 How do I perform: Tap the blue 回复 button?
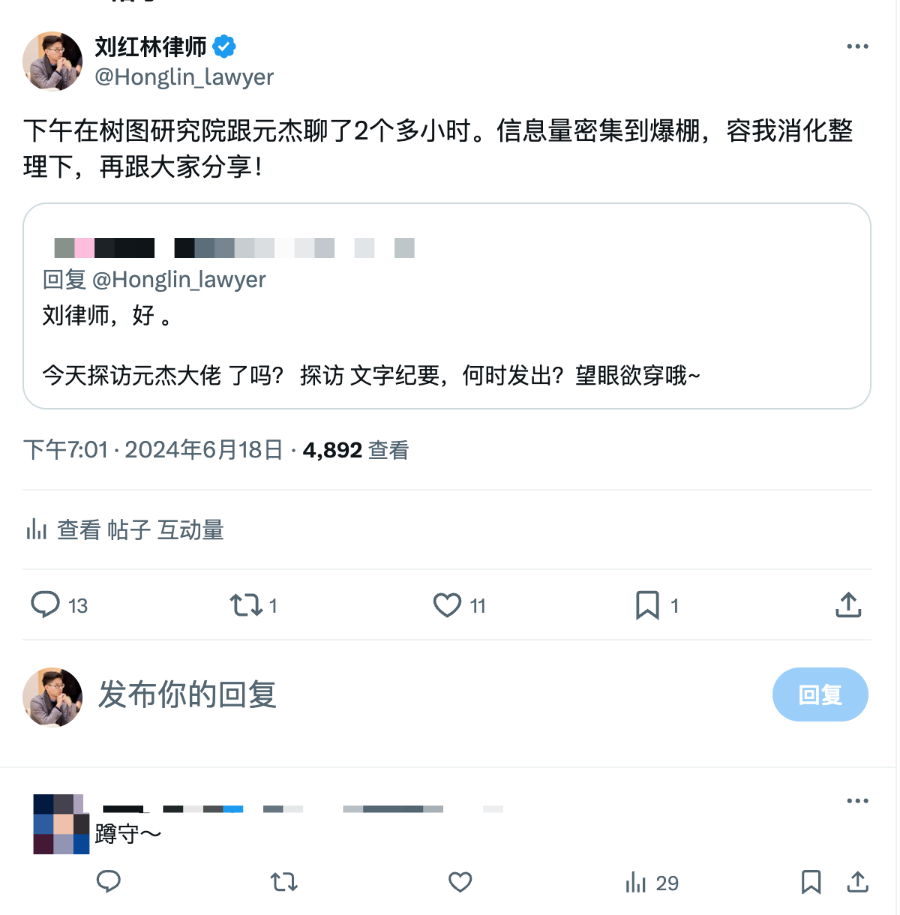tap(820, 695)
